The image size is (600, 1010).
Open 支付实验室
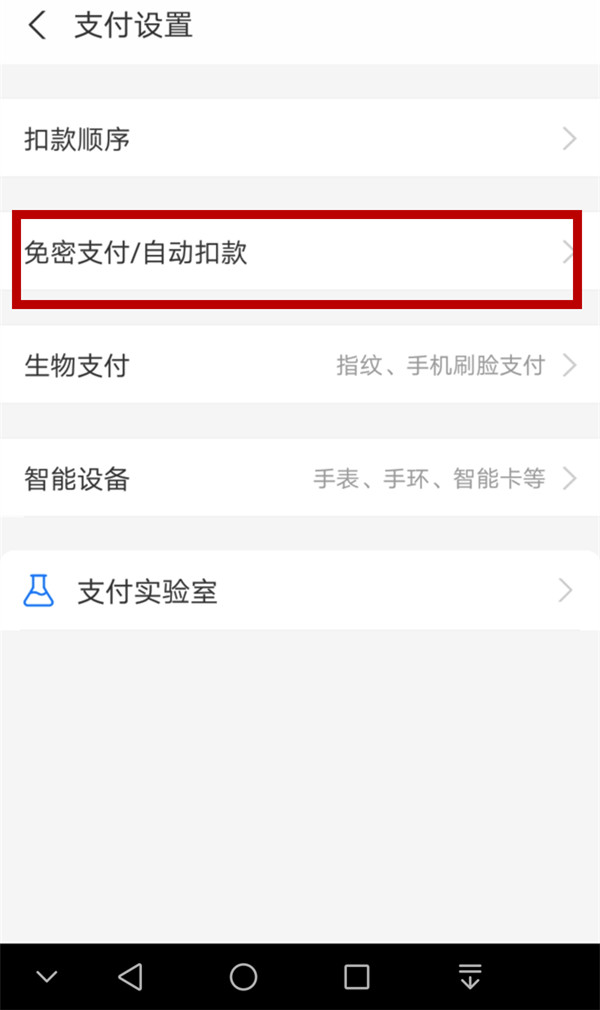(300, 592)
